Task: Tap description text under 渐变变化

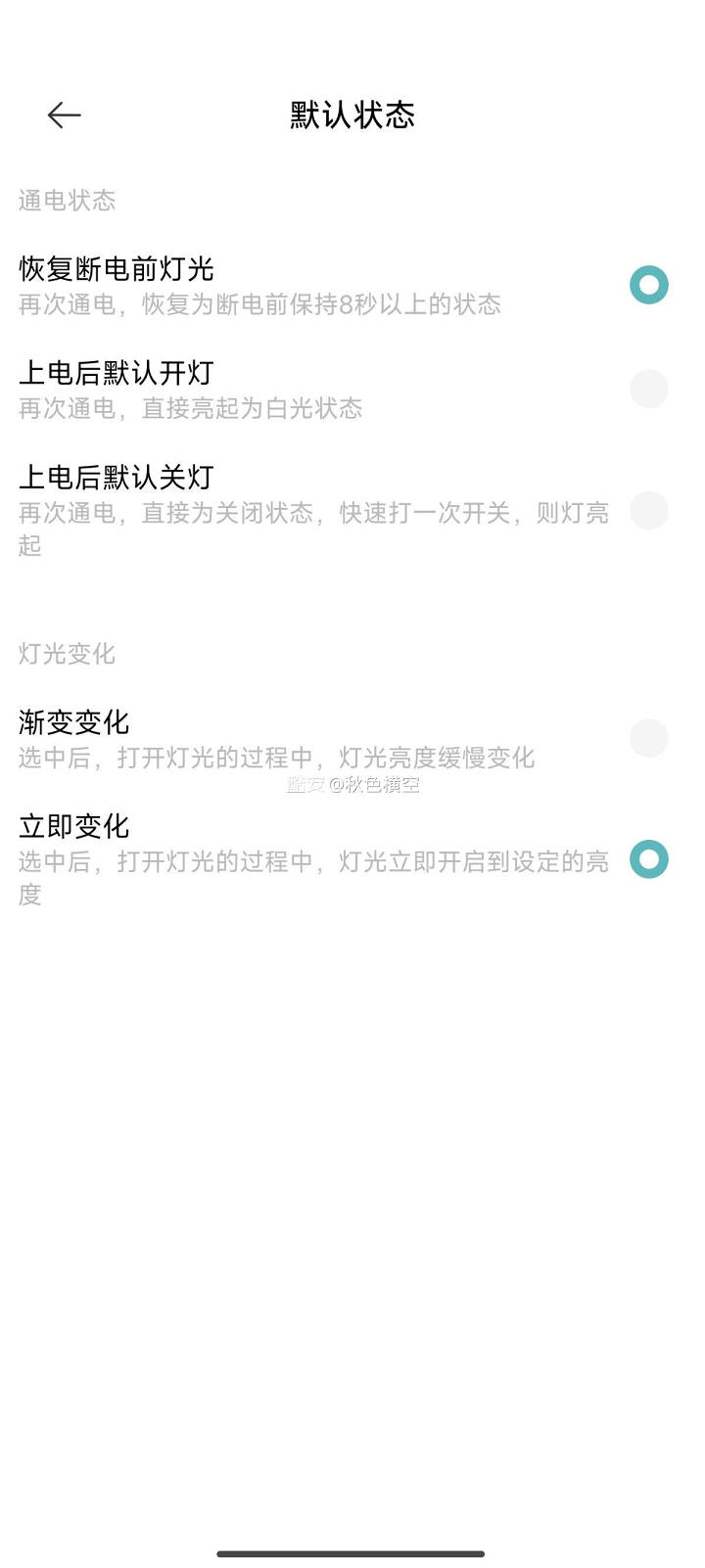Action: (x=277, y=759)
